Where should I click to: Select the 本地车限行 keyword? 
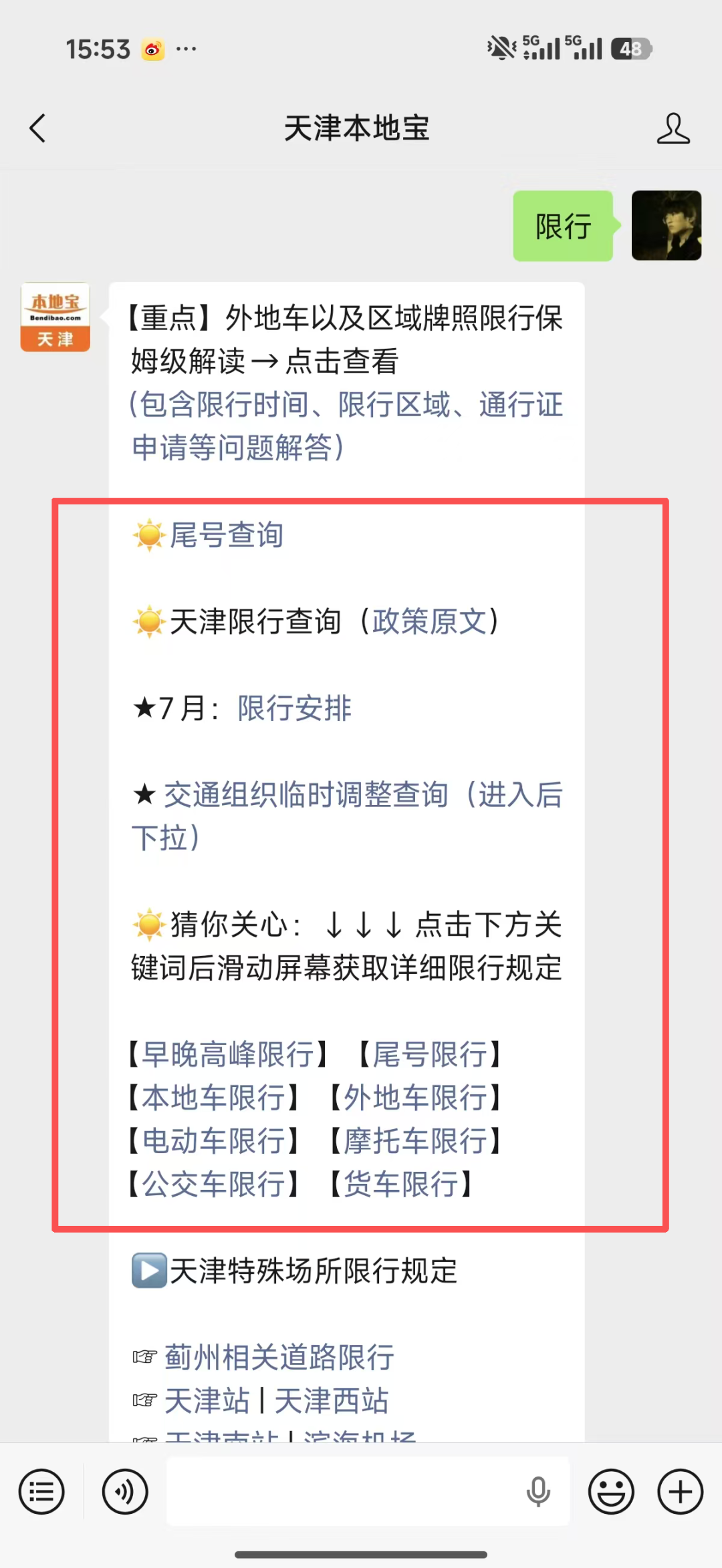coord(213,1098)
